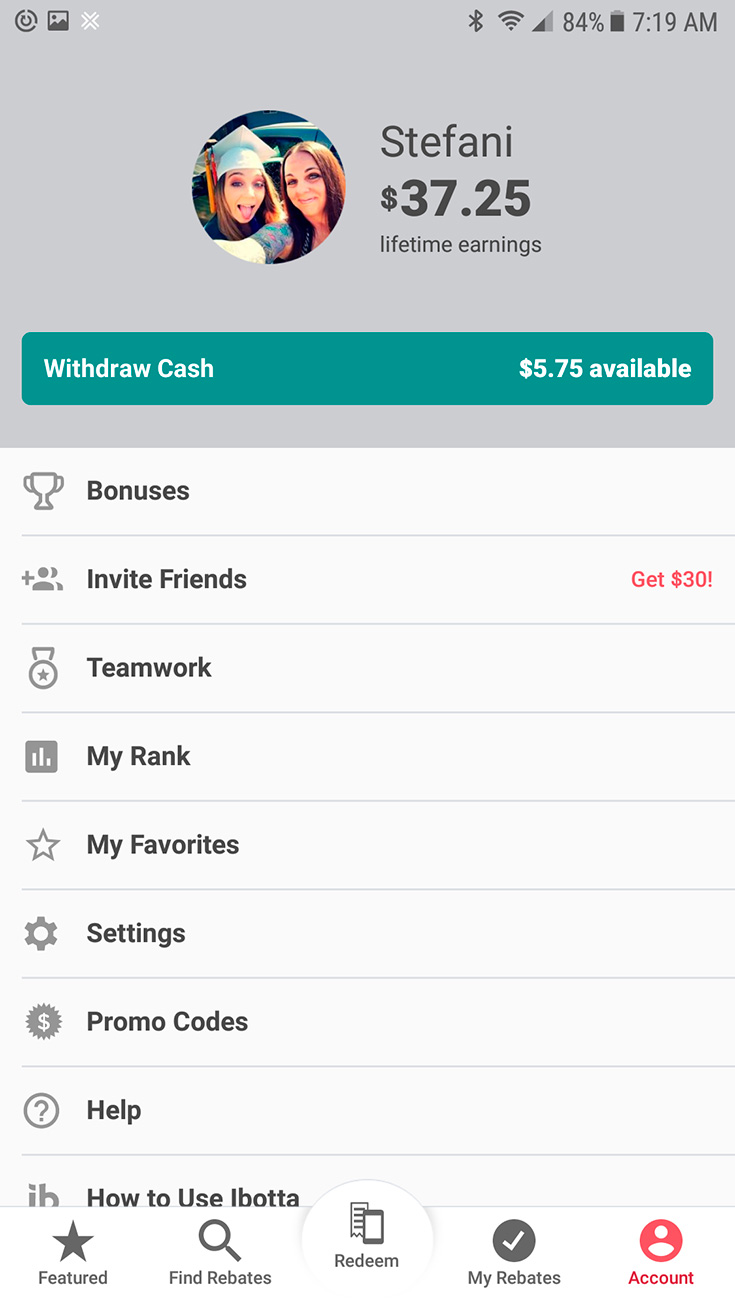Select Promo Codes
735x1307 pixels.
[367, 1022]
